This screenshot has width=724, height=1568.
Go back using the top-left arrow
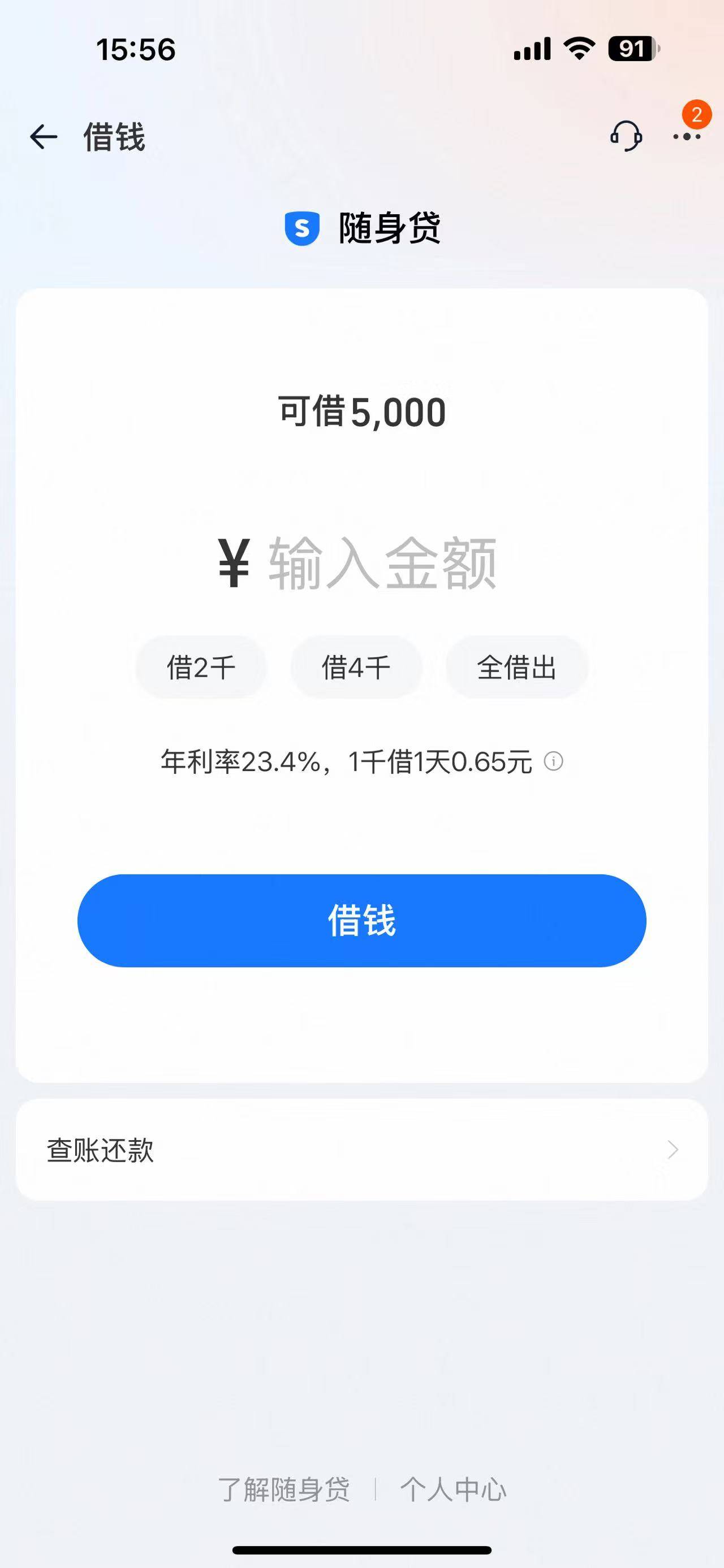click(44, 136)
